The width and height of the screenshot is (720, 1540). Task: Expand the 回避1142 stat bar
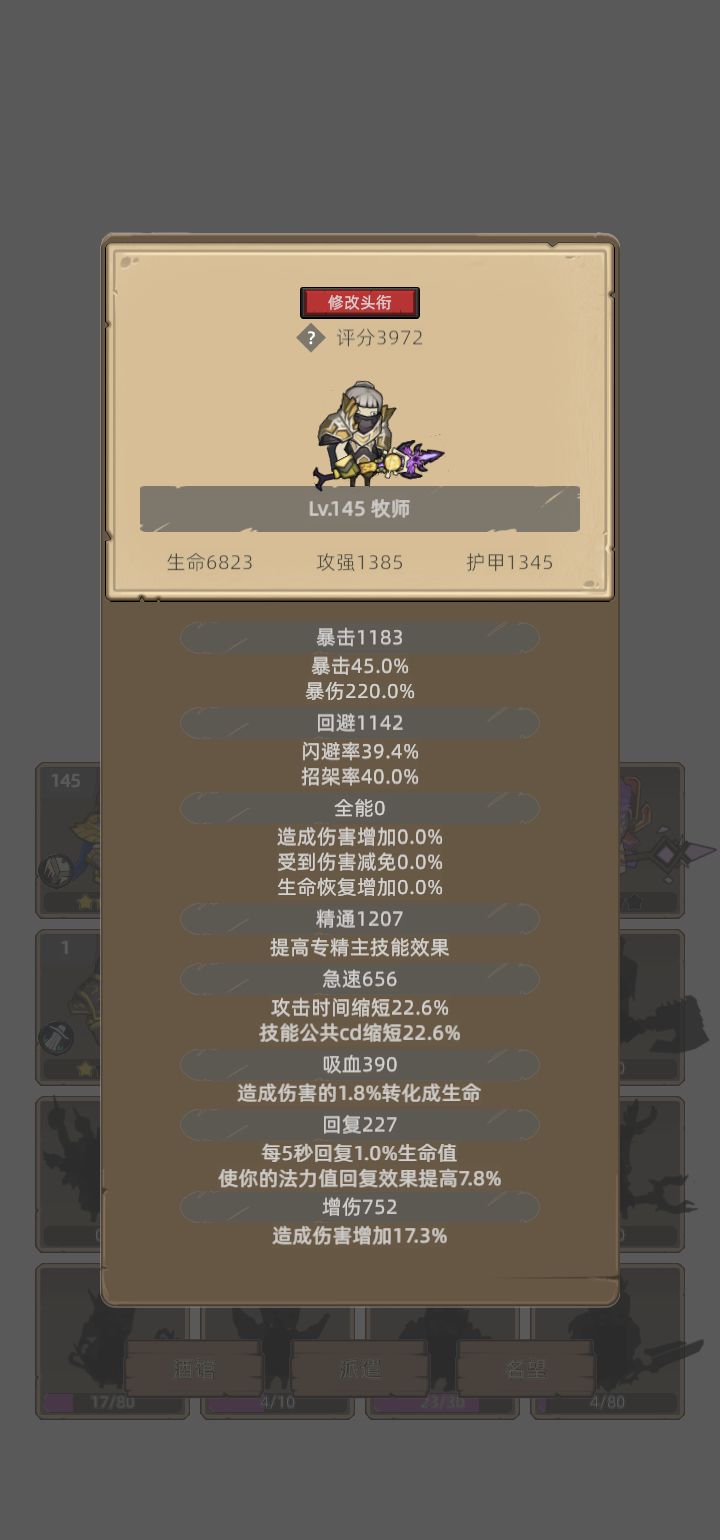359,722
